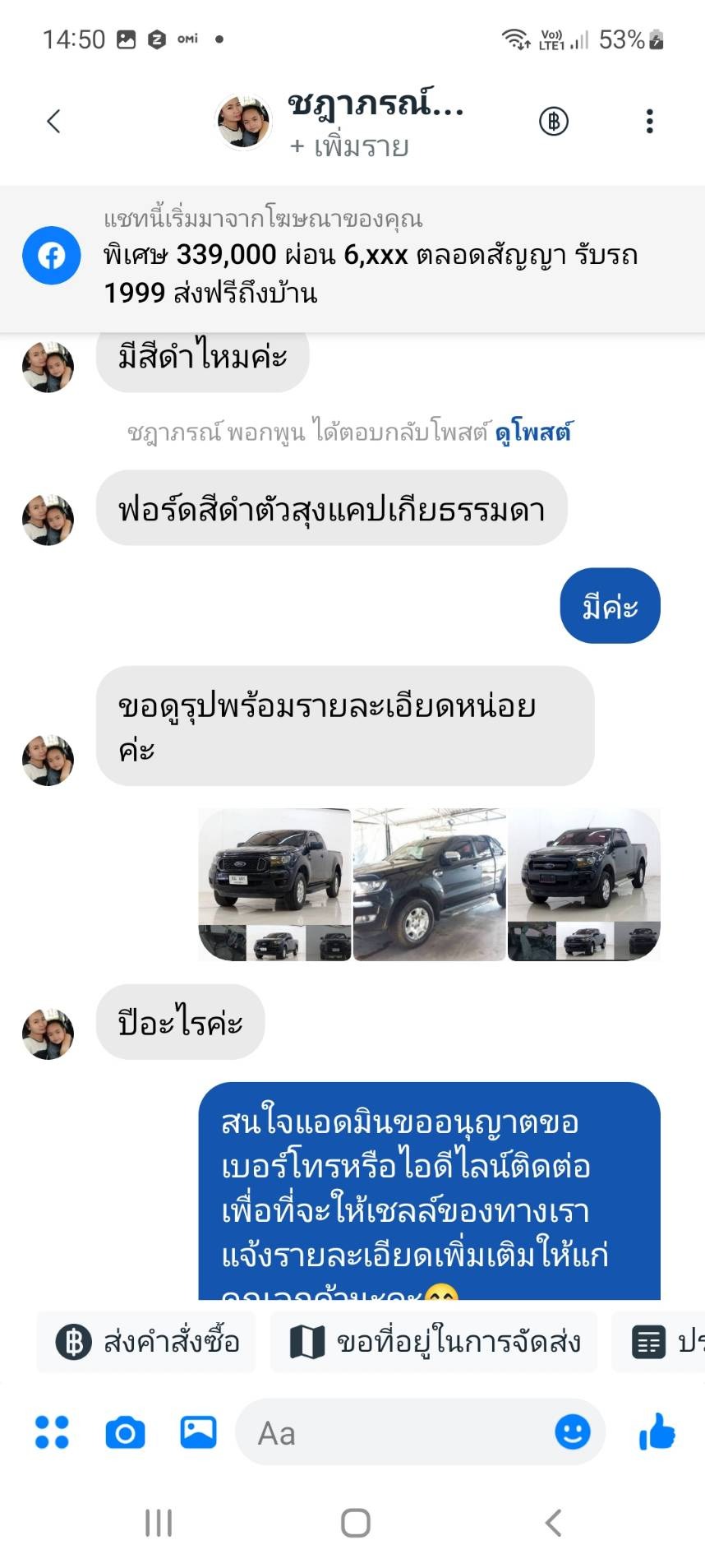Viewport: 705px width, 1568px height.
Task: Focus the Aa message input field
Action: pyautogui.click(x=394, y=1432)
